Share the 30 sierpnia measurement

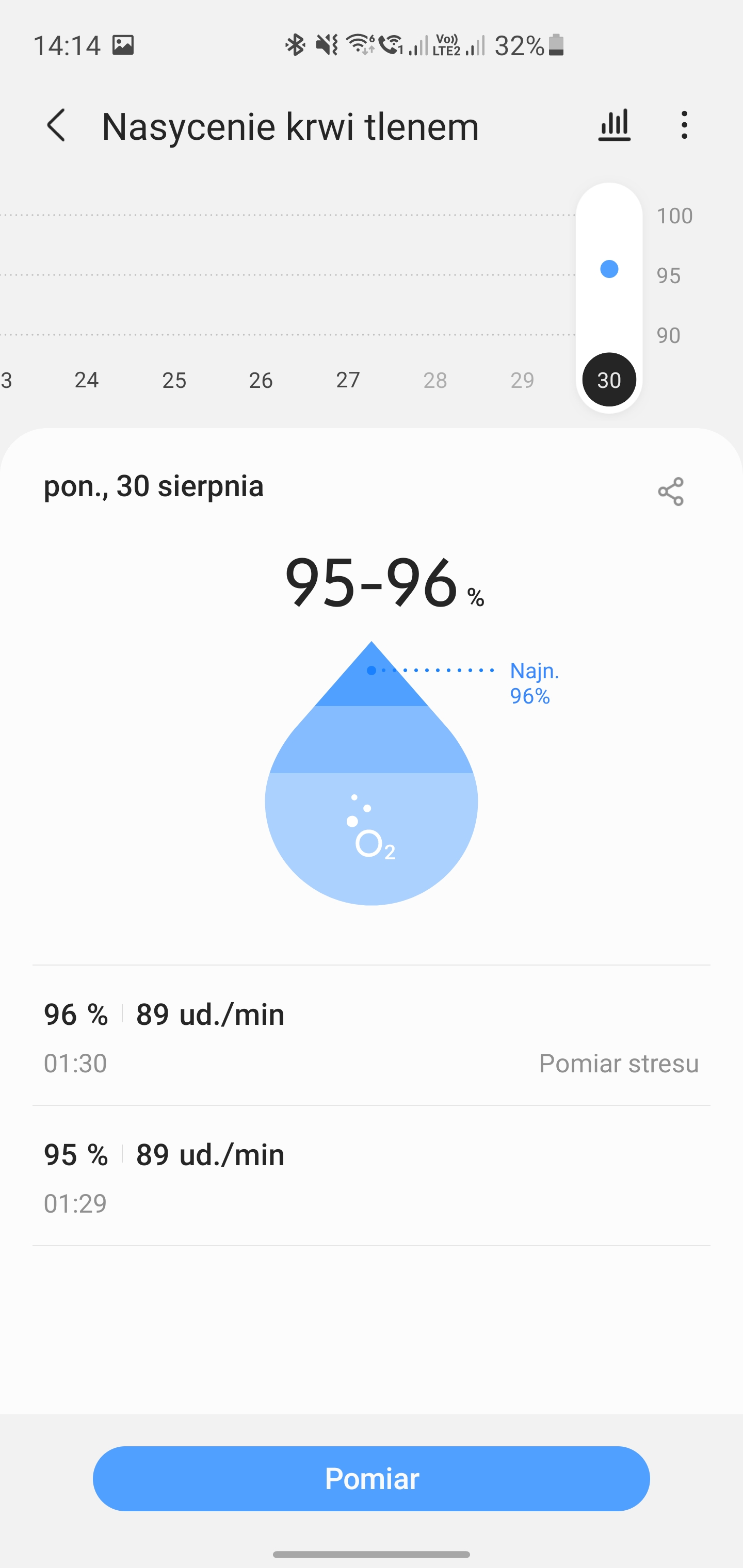click(x=671, y=491)
